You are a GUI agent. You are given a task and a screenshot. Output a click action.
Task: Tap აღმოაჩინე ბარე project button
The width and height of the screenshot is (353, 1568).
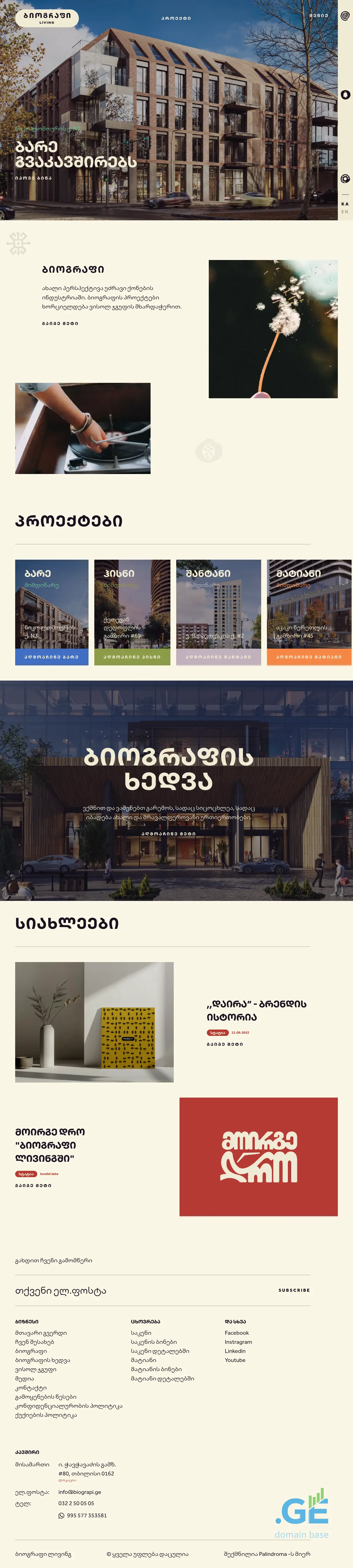point(52,657)
